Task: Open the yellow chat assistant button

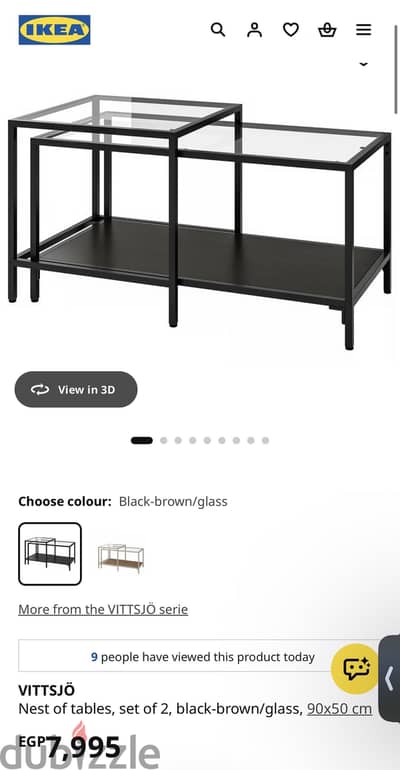Action: point(356,668)
